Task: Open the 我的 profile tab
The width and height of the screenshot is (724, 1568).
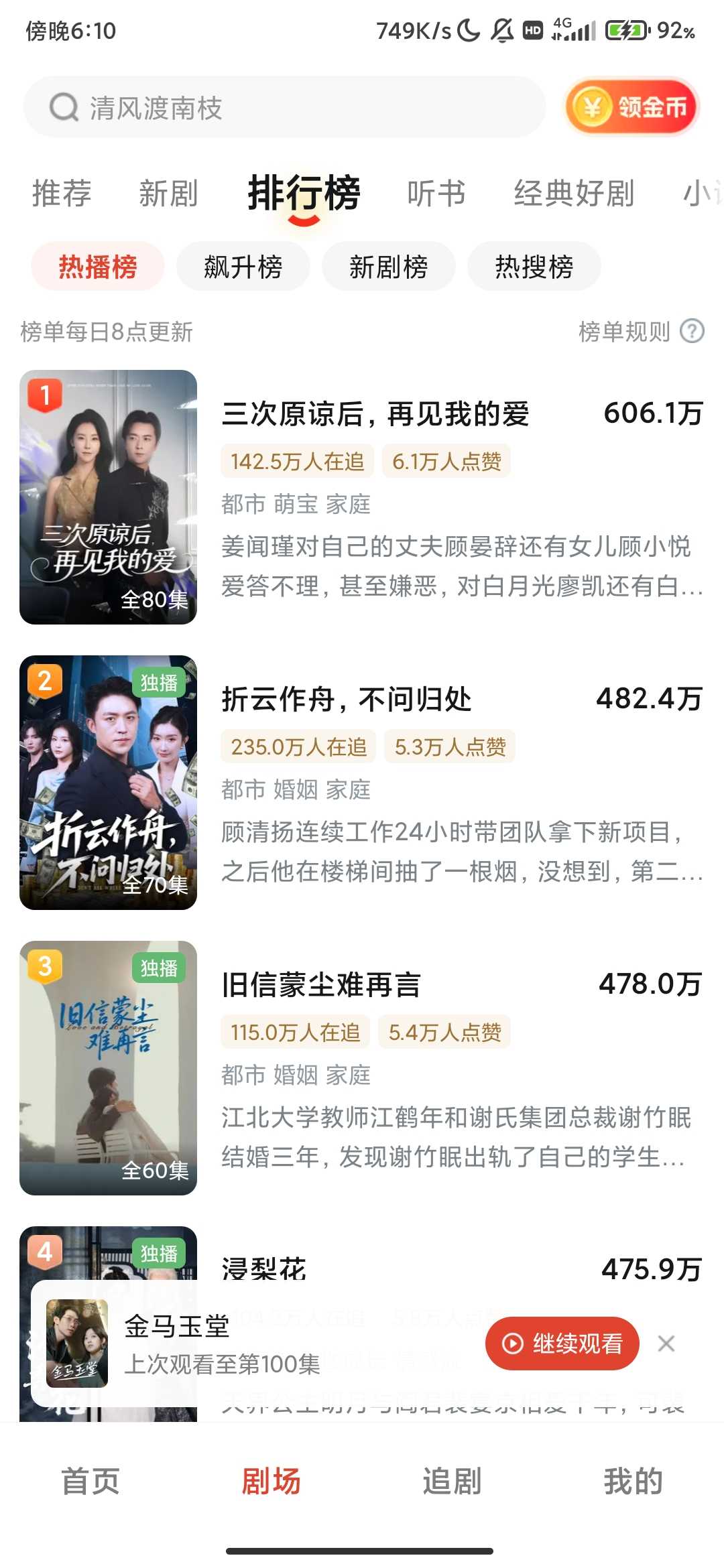Action: click(633, 1481)
